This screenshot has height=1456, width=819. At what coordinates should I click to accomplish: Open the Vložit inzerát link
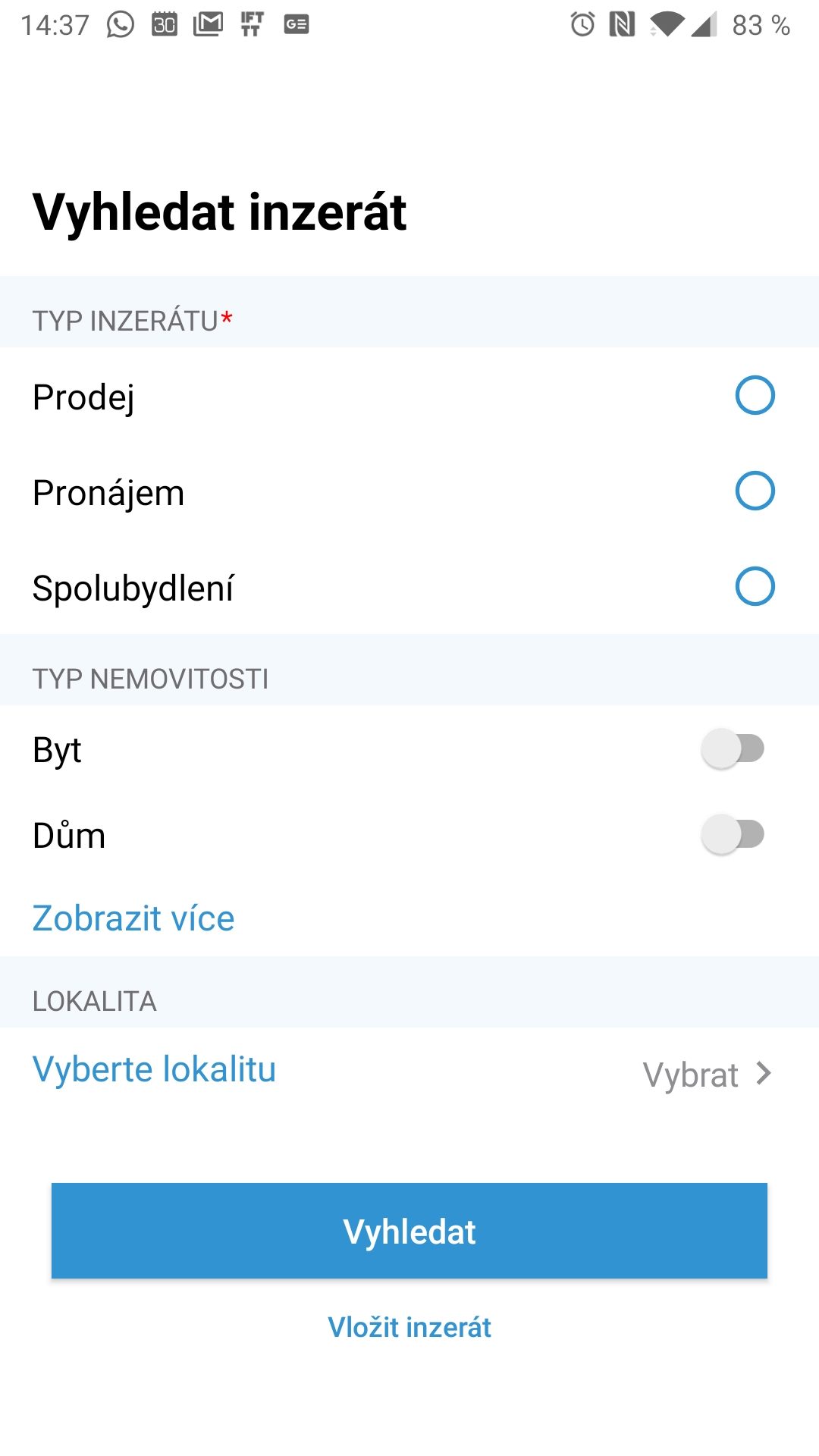tap(409, 1327)
